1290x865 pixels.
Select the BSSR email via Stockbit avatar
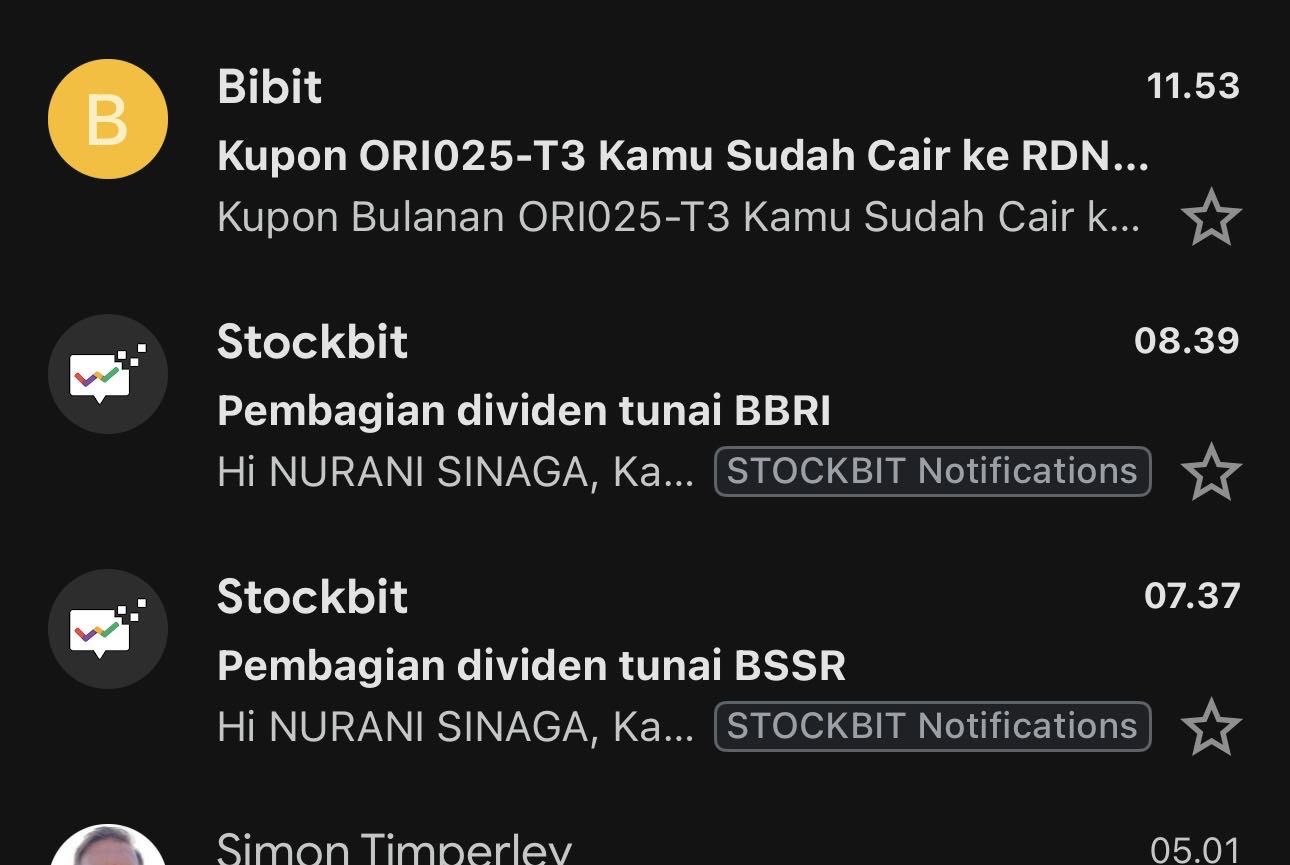pyautogui.click(x=107, y=629)
